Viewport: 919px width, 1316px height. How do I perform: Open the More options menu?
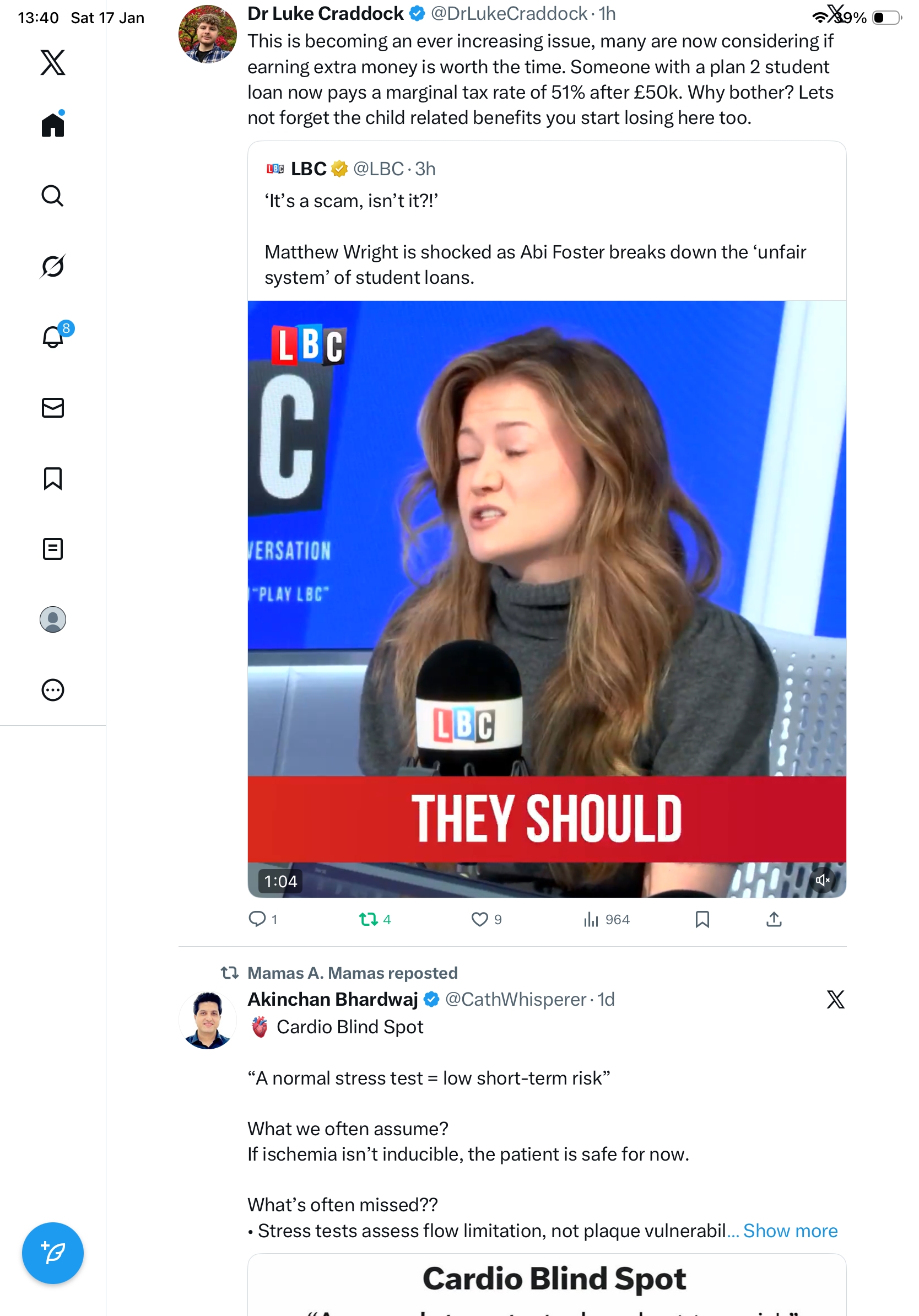53,689
